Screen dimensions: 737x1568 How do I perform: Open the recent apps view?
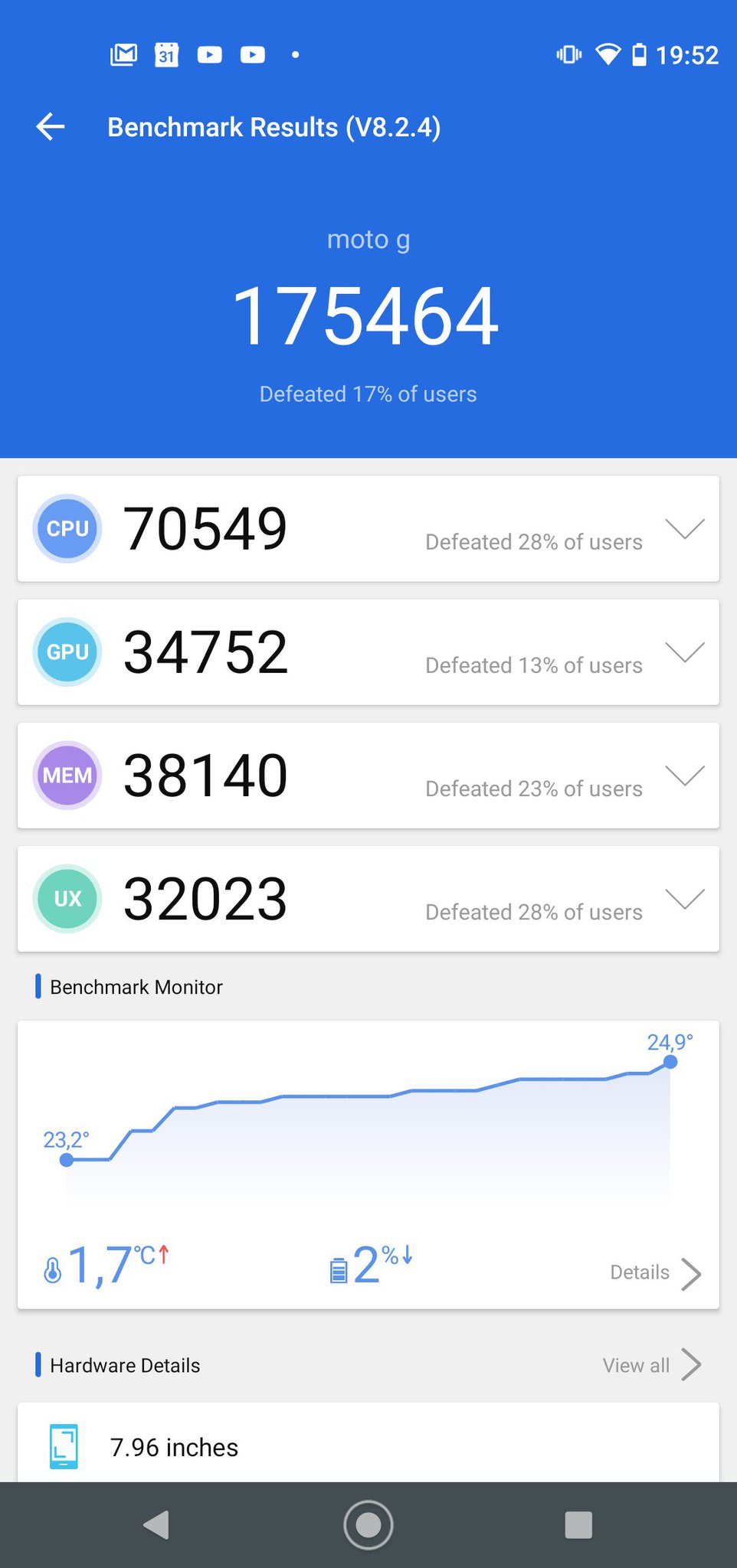point(578,1525)
